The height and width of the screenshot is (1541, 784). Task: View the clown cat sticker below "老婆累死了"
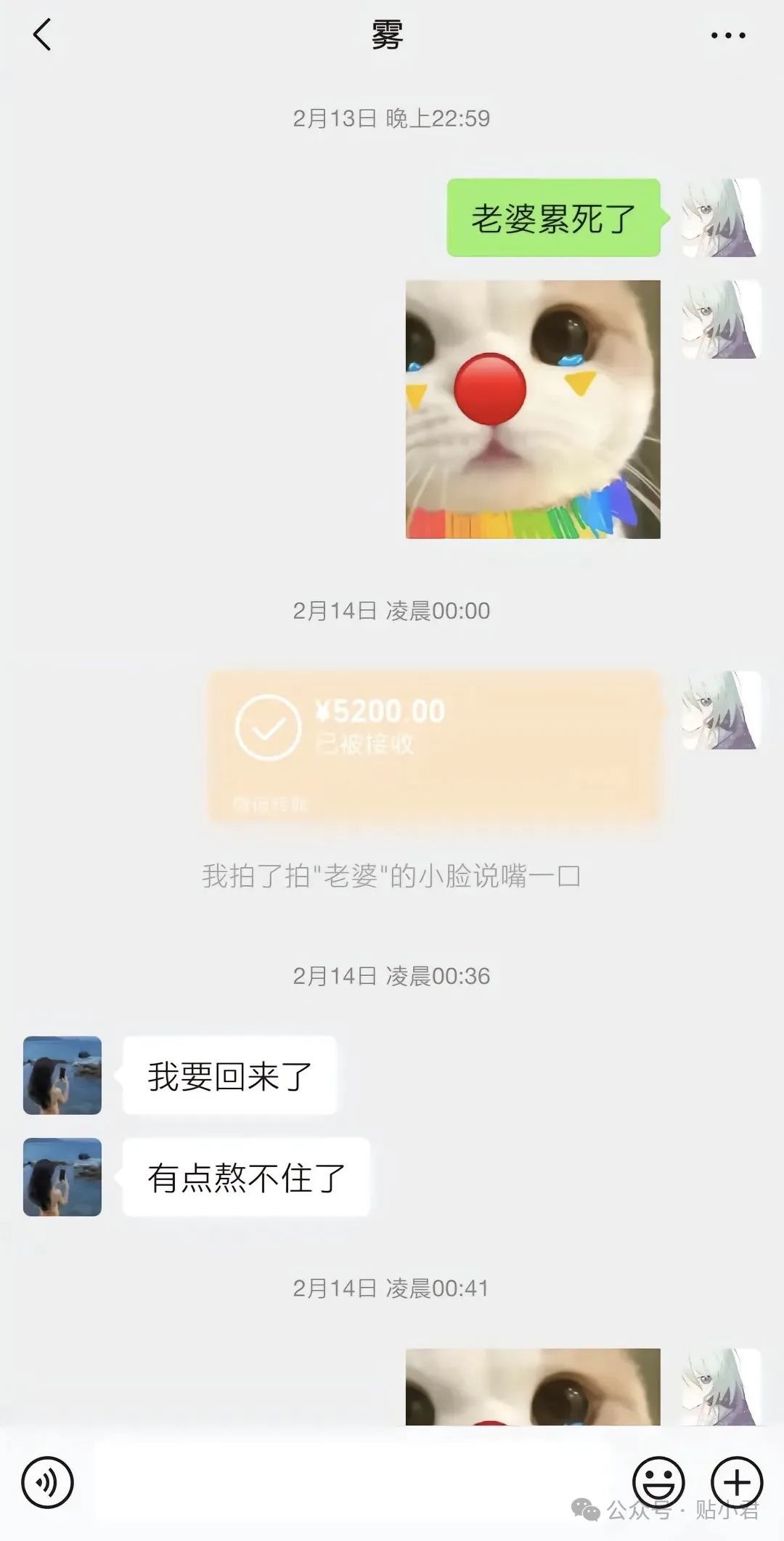[533, 410]
